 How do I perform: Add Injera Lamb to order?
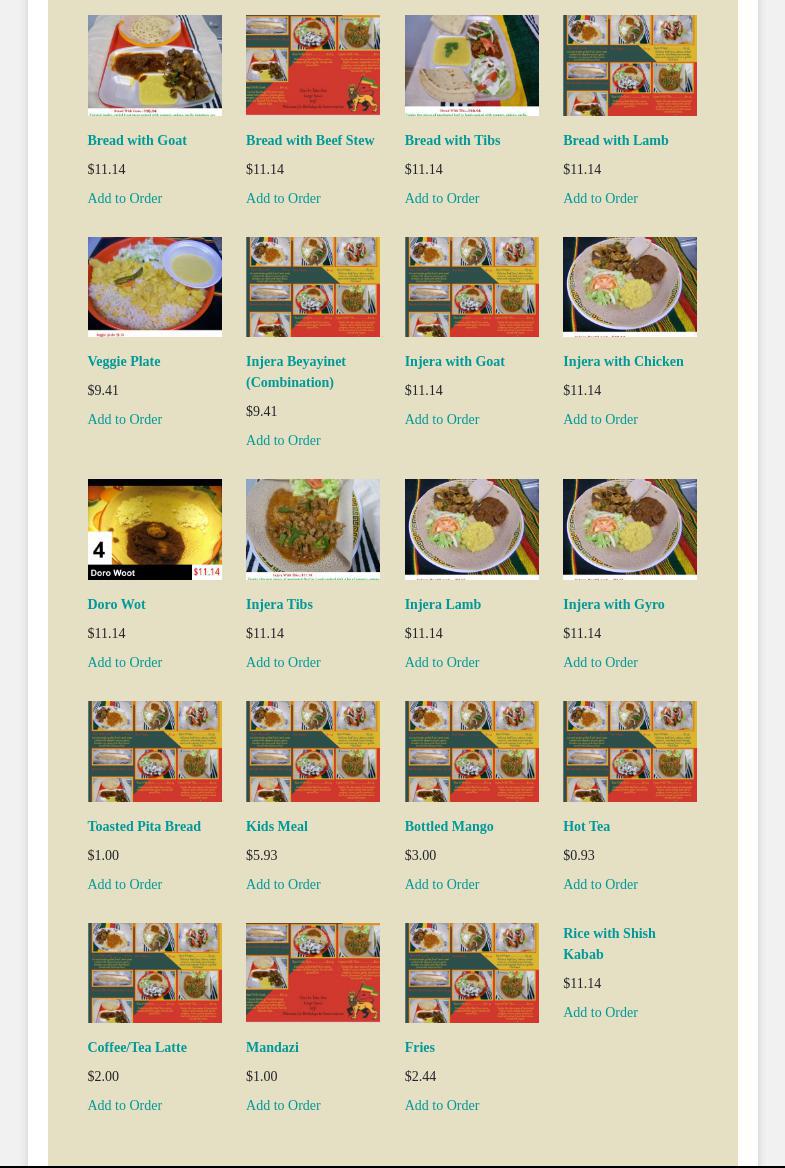pos(441,662)
